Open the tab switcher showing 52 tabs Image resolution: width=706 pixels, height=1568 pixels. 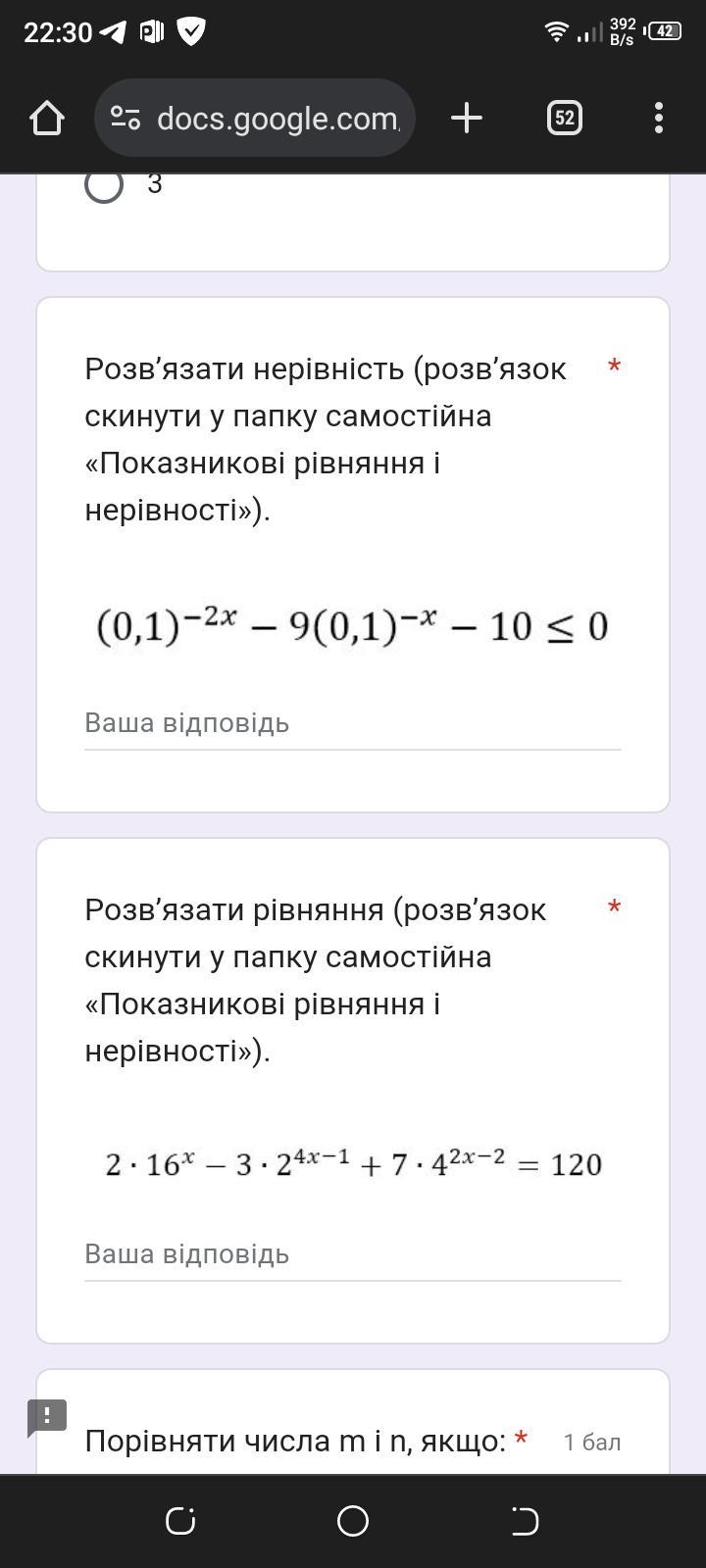click(x=564, y=119)
